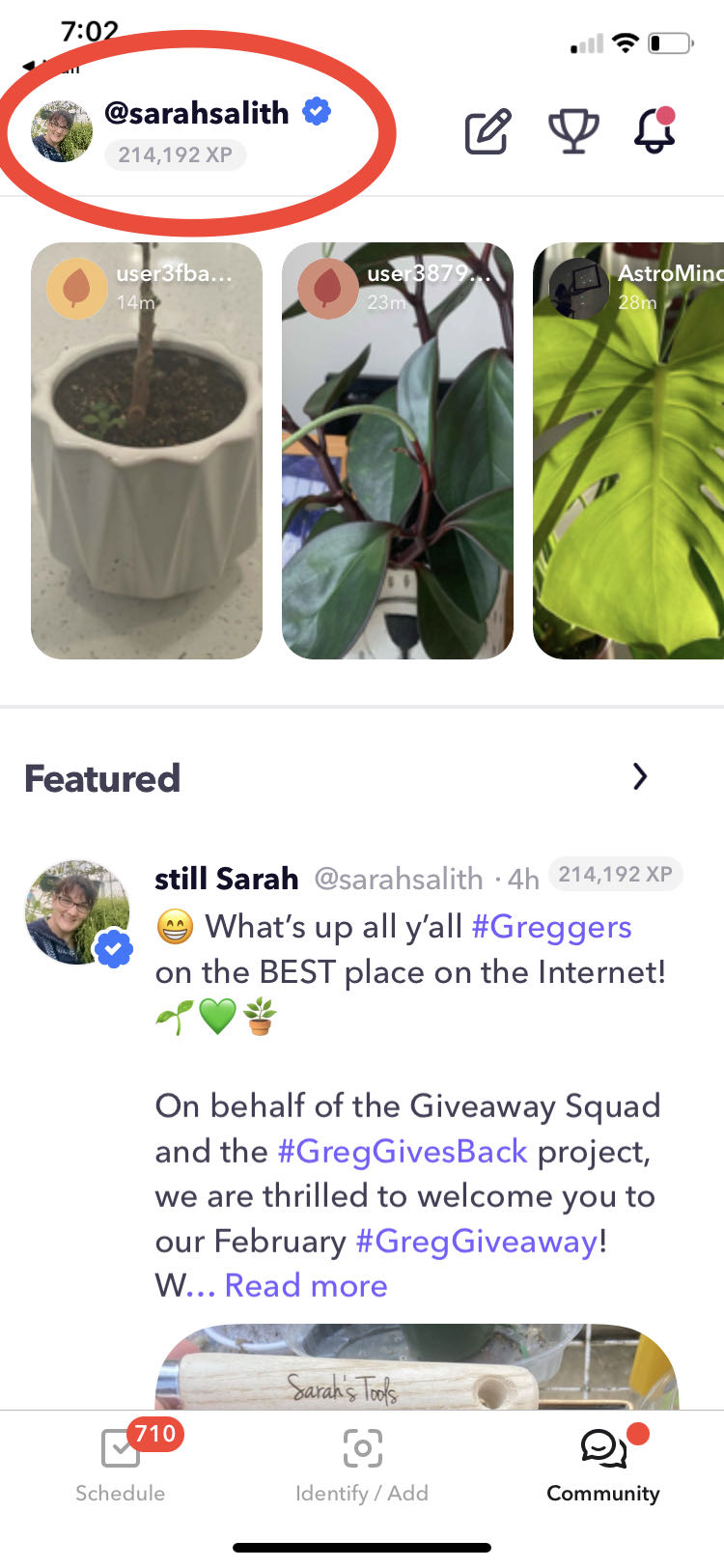
Task: Tap the Schedule checklist icon with 710 badge
Action: pos(120,1448)
